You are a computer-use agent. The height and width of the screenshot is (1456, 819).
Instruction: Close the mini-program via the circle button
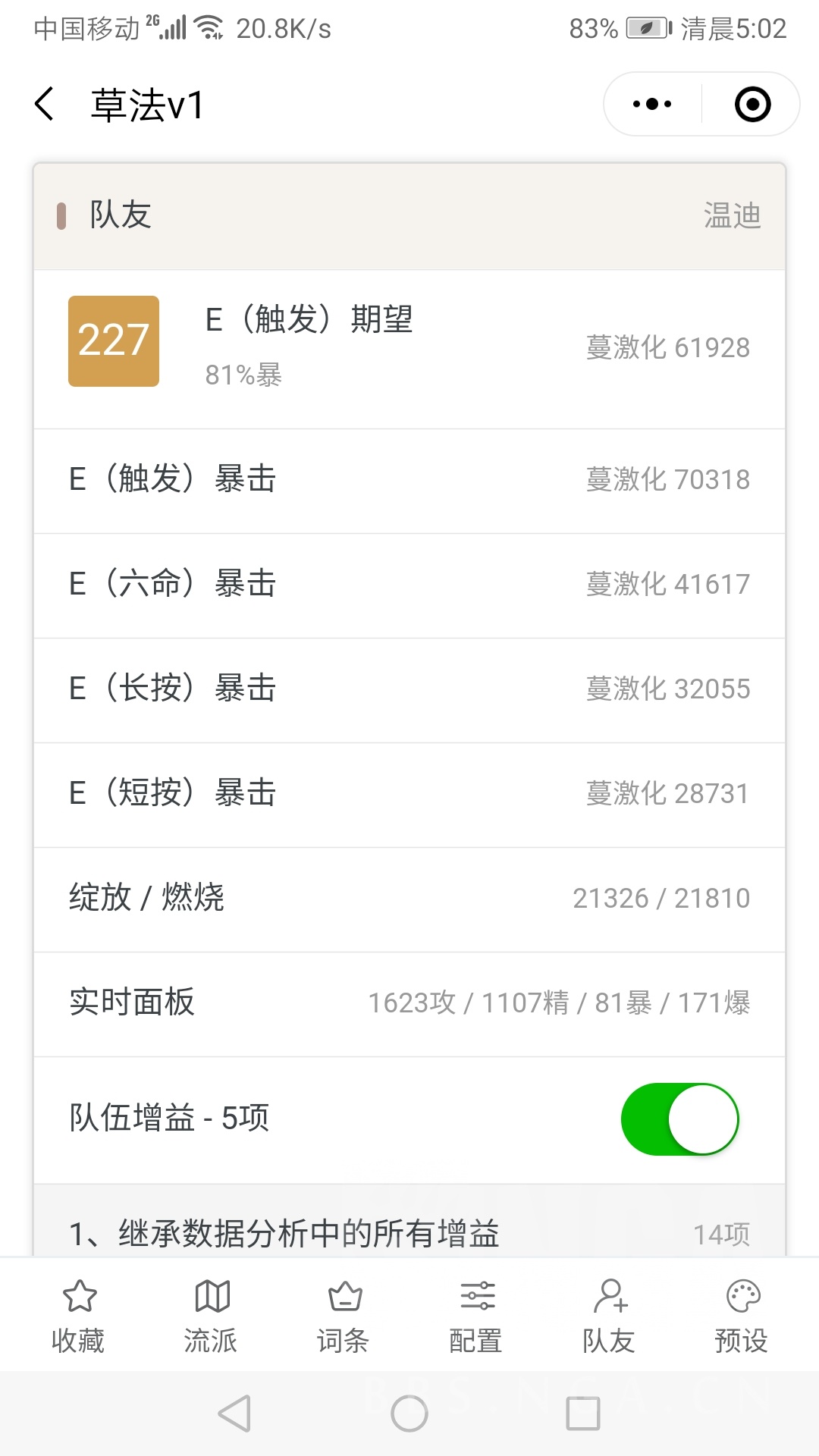(752, 104)
